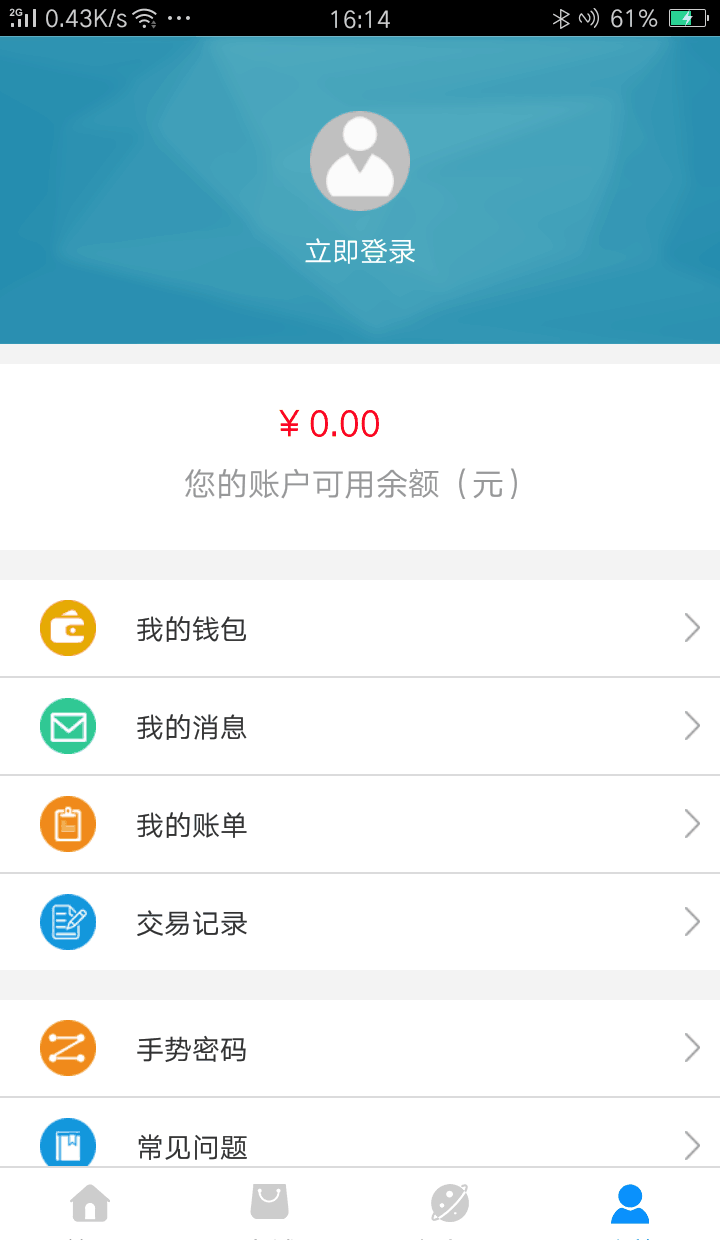Select the profile tab
This screenshot has height=1240, width=720.
[x=630, y=1203]
